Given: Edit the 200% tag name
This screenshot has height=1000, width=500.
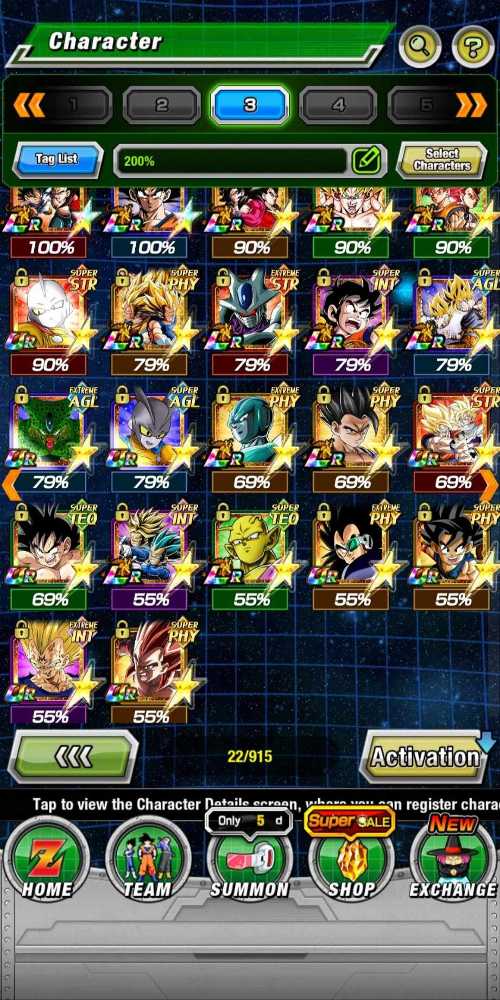Looking at the screenshot, I should point(367,161).
